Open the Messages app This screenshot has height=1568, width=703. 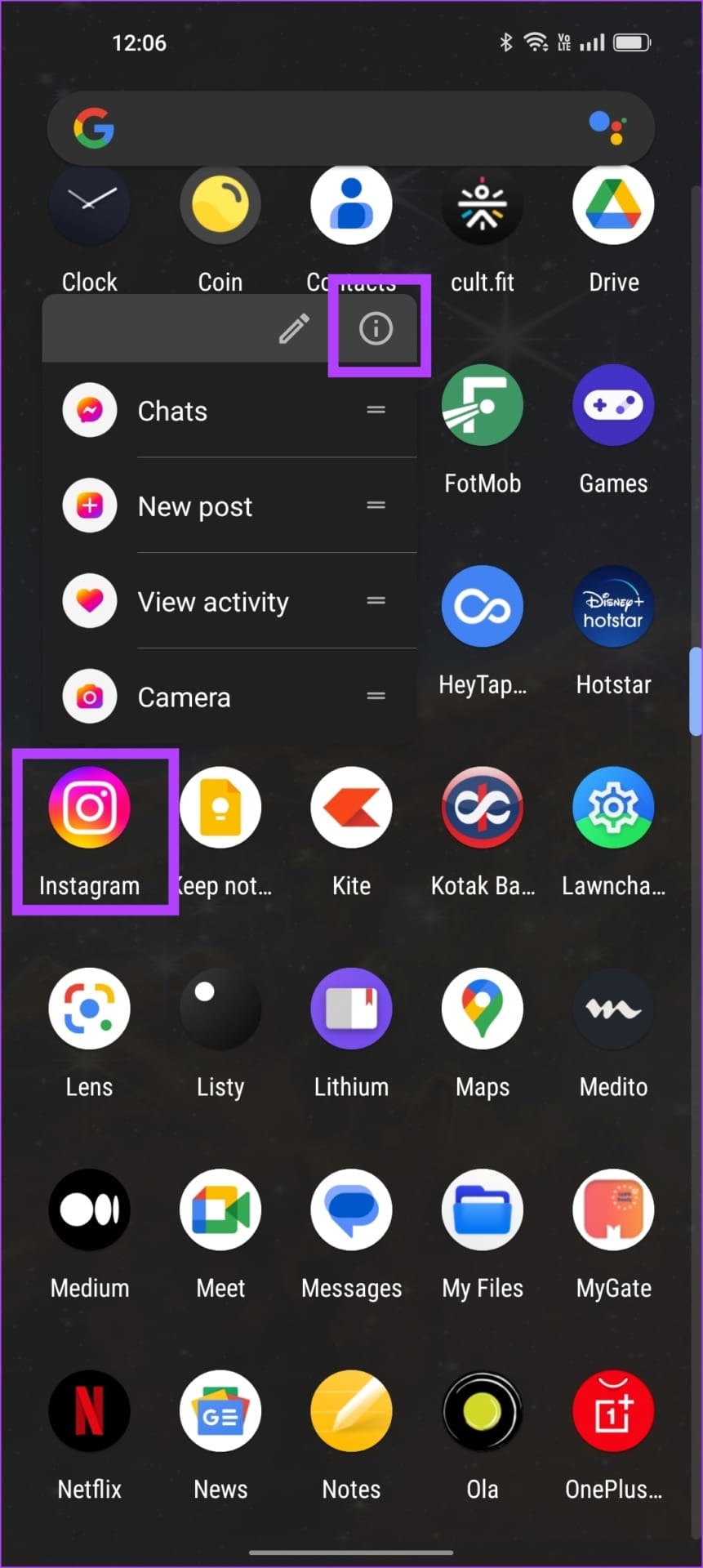pyautogui.click(x=351, y=1210)
